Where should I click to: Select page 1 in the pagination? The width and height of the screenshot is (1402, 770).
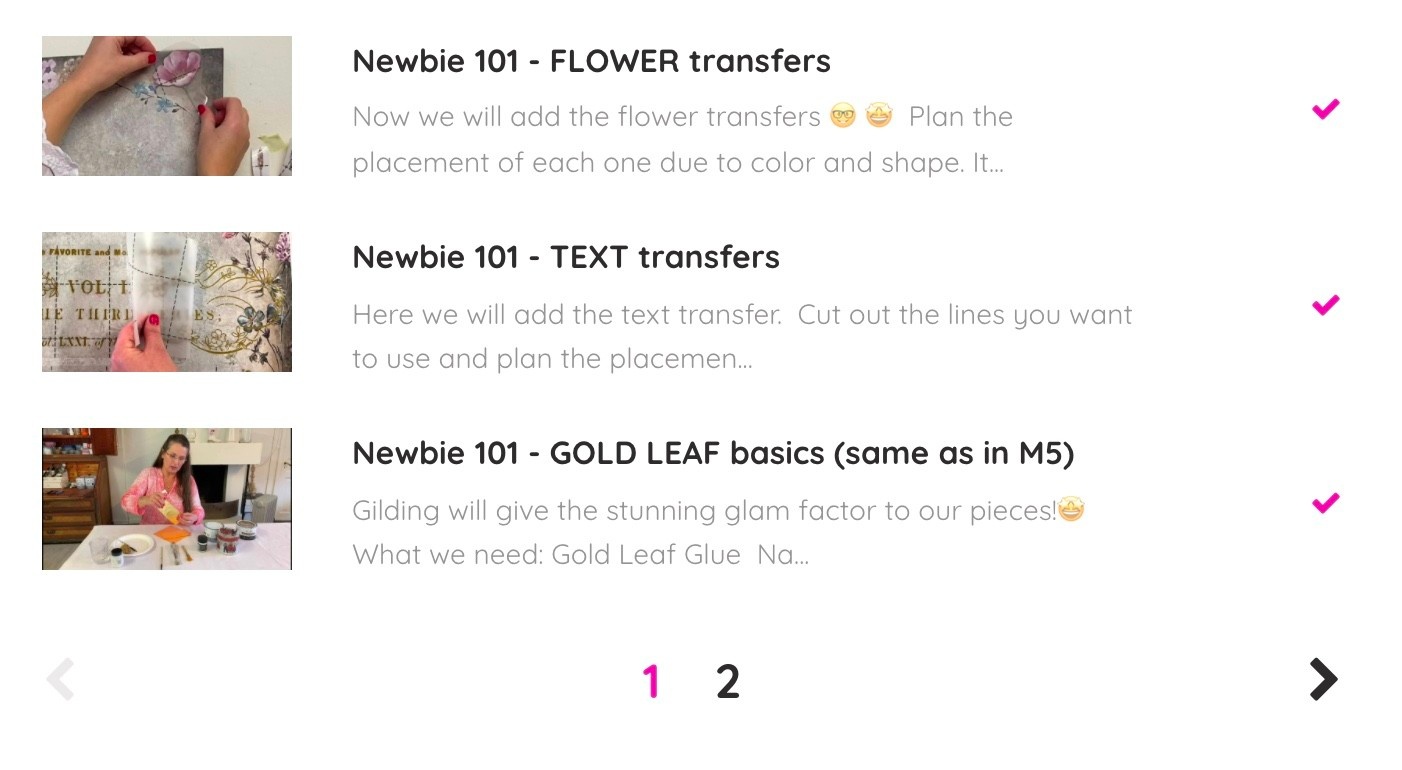click(x=651, y=682)
